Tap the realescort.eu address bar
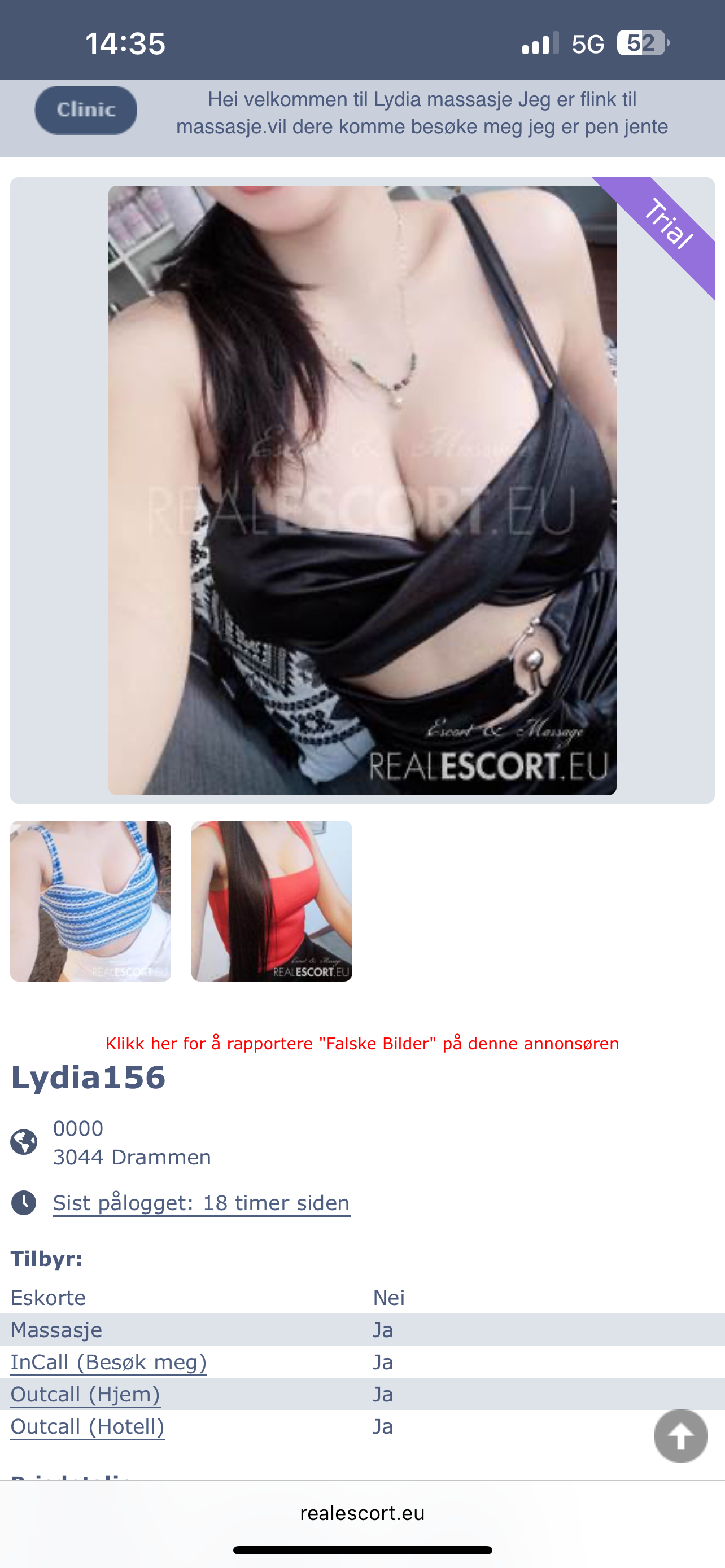The height and width of the screenshot is (1568, 725). [x=362, y=1513]
